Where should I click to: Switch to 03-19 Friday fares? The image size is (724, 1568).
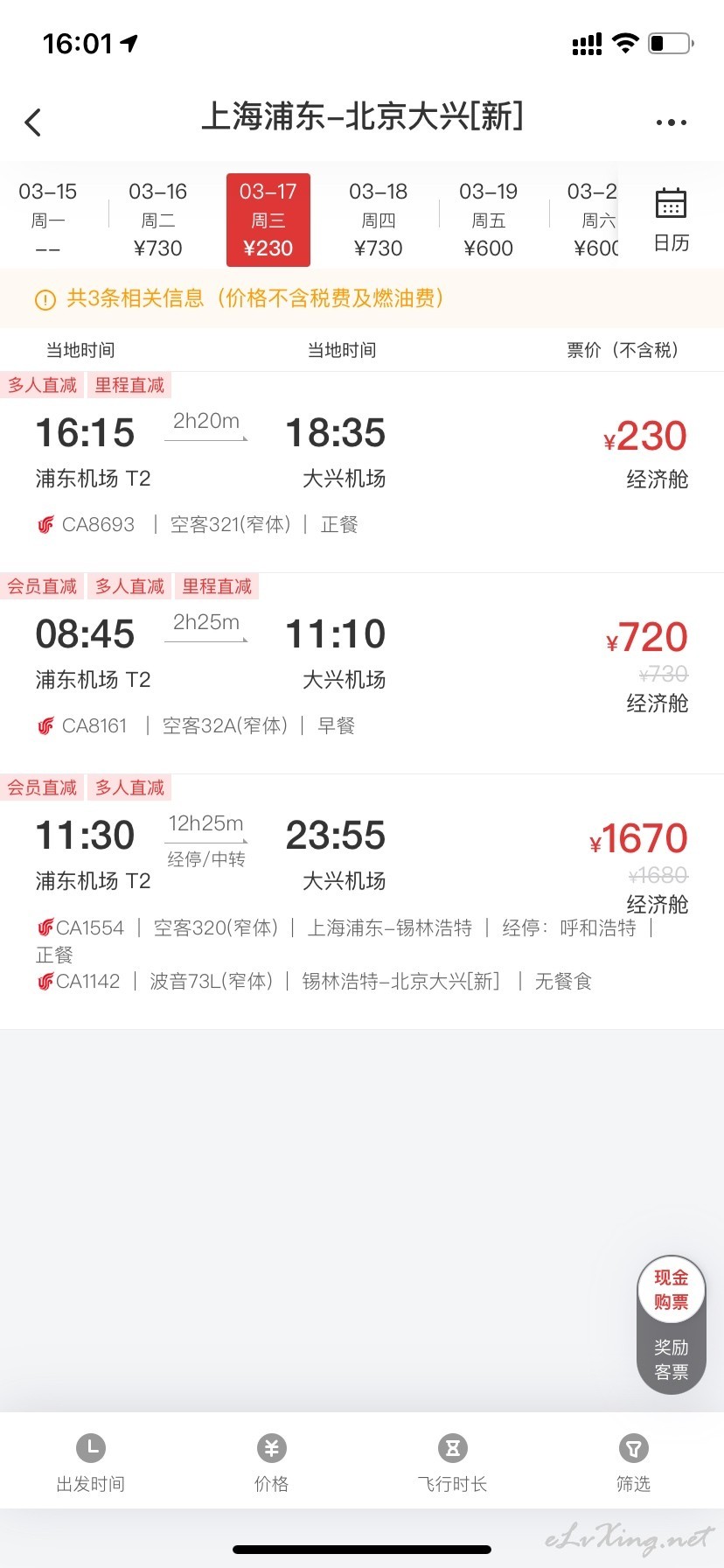[489, 220]
